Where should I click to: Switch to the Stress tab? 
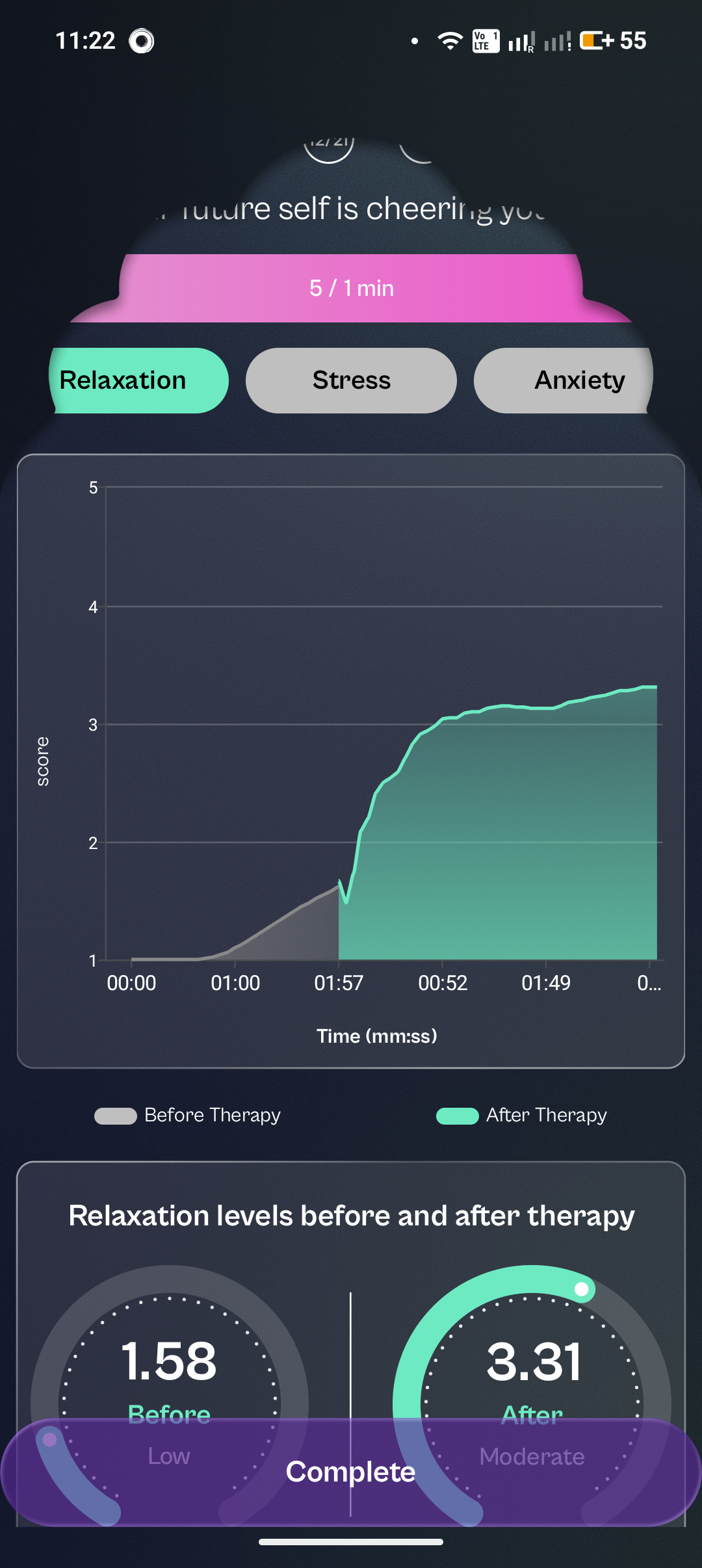[x=351, y=380]
